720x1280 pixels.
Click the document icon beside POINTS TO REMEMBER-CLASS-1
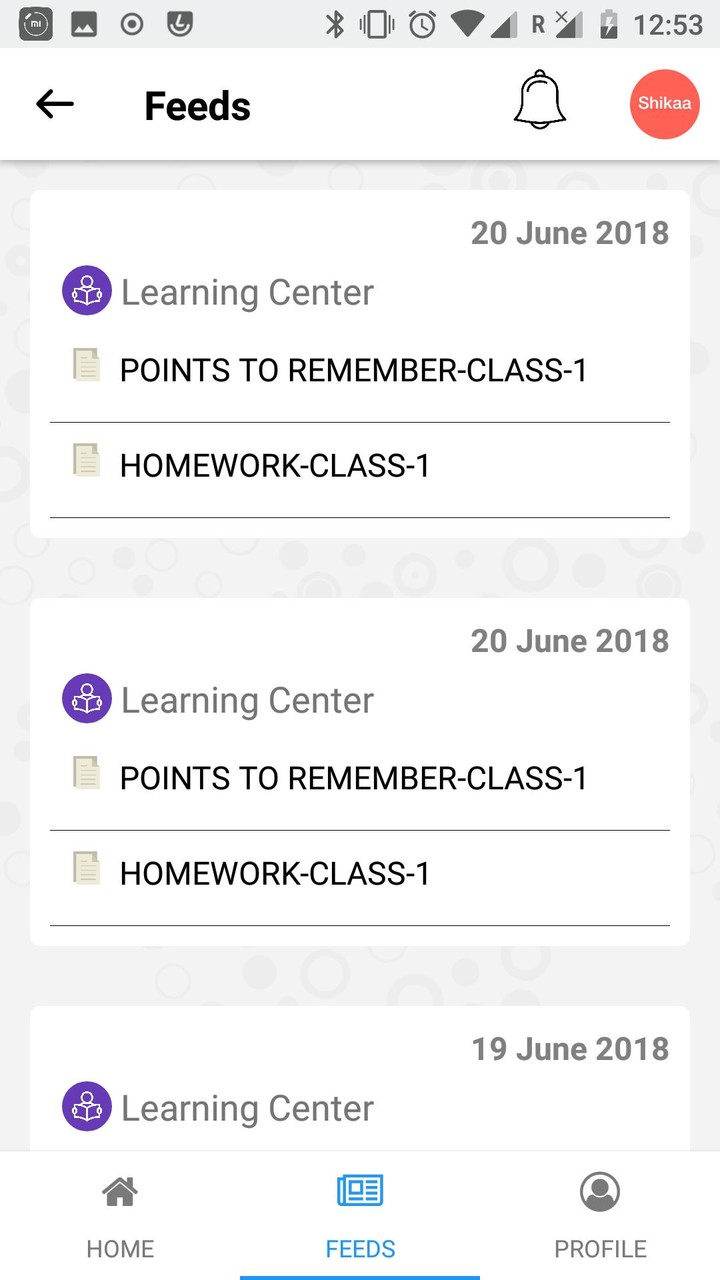click(87, 366)
